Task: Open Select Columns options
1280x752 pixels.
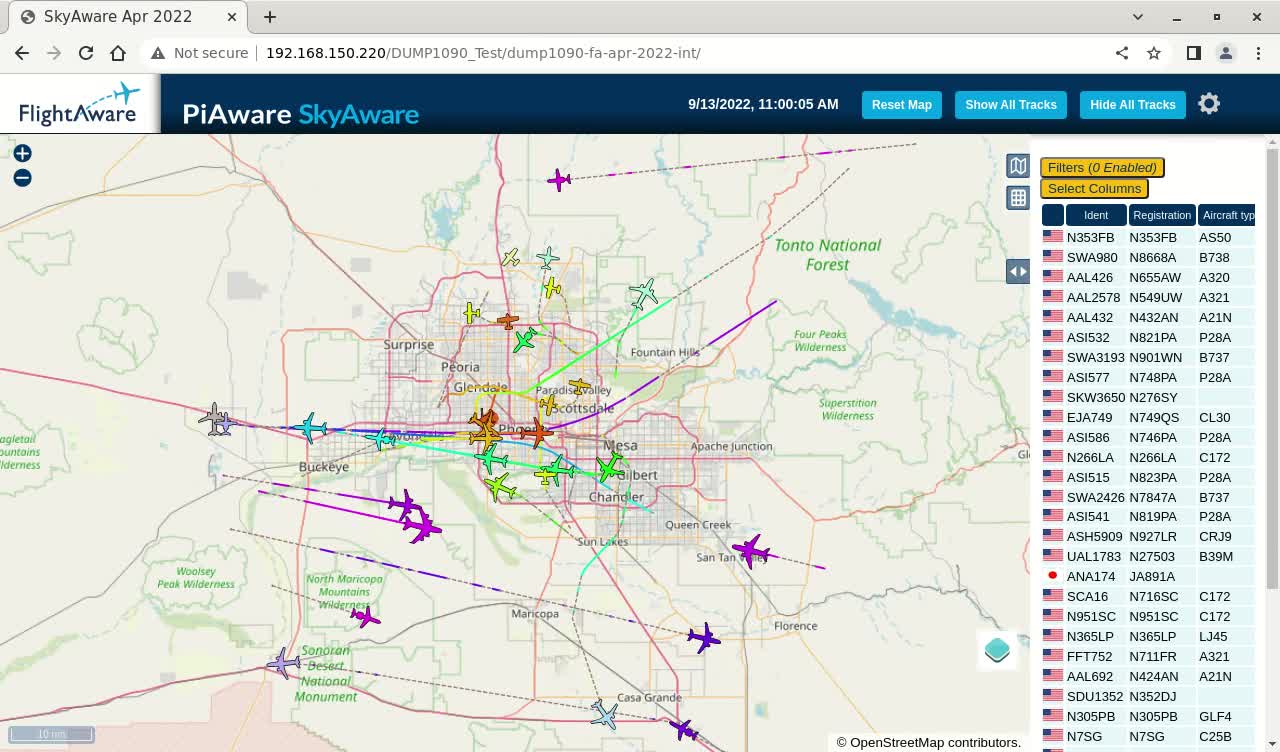Action: pyautogui.click(x=1094, y=188)
